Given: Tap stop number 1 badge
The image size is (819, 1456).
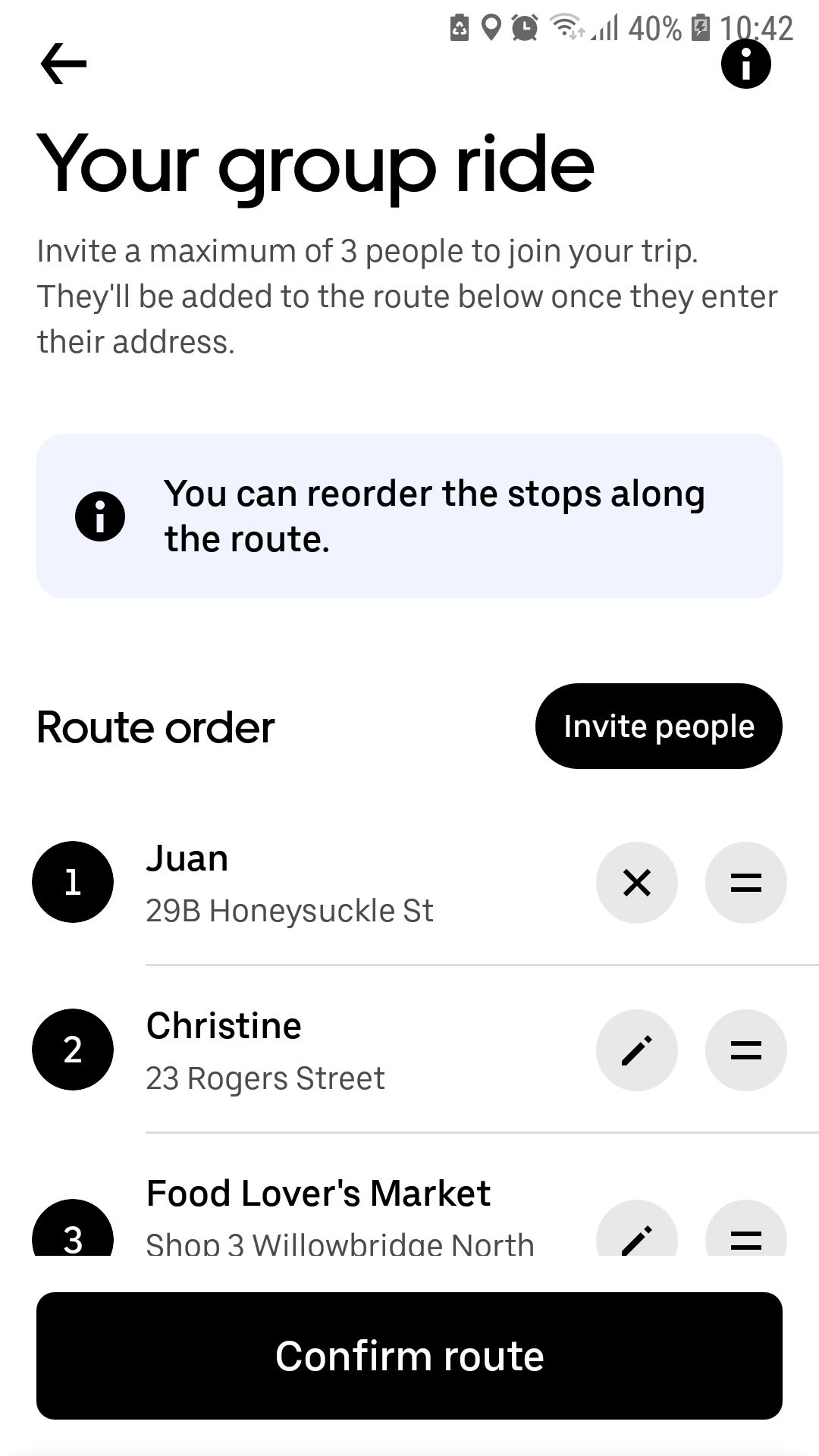Looking at the screenshot, I should pos(73,882).
